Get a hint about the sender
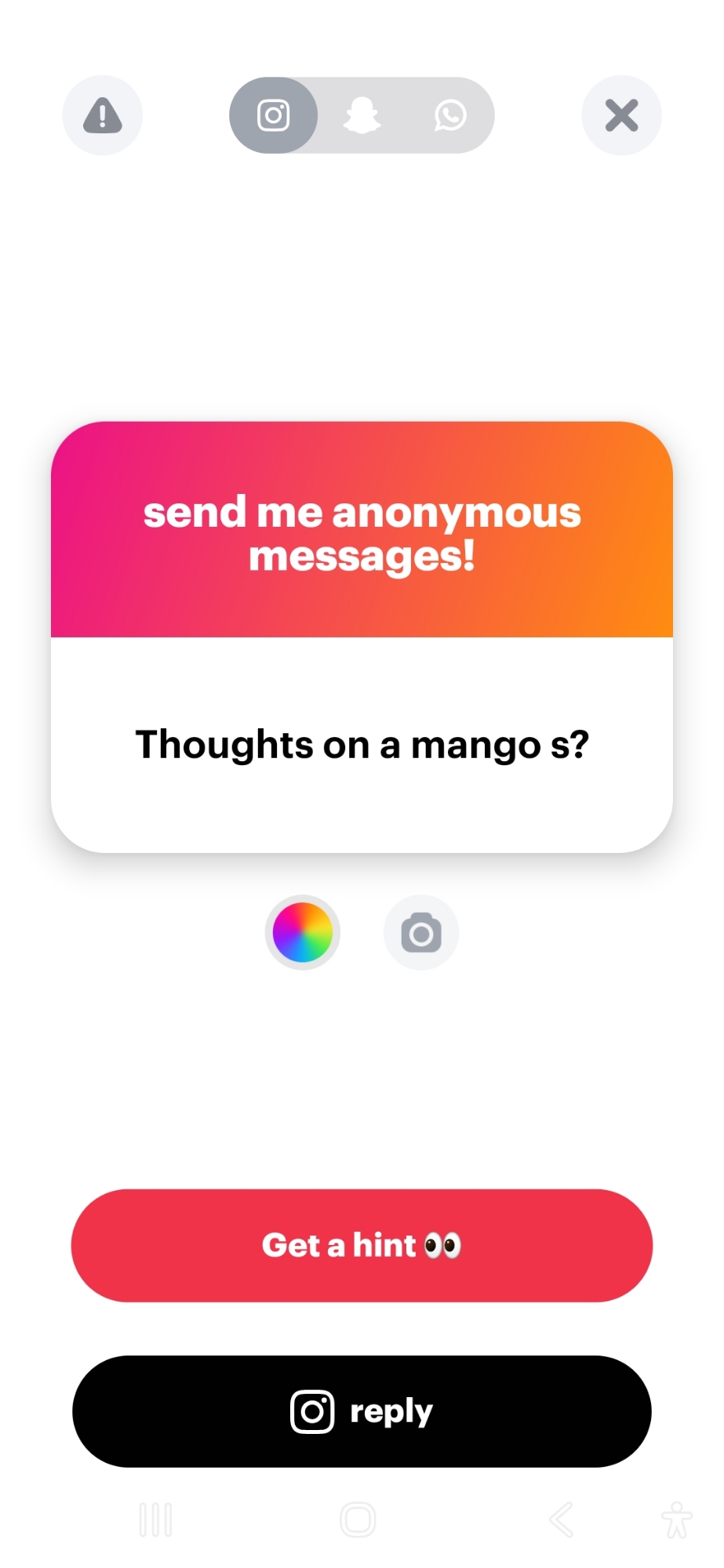 pos(362,1246)
